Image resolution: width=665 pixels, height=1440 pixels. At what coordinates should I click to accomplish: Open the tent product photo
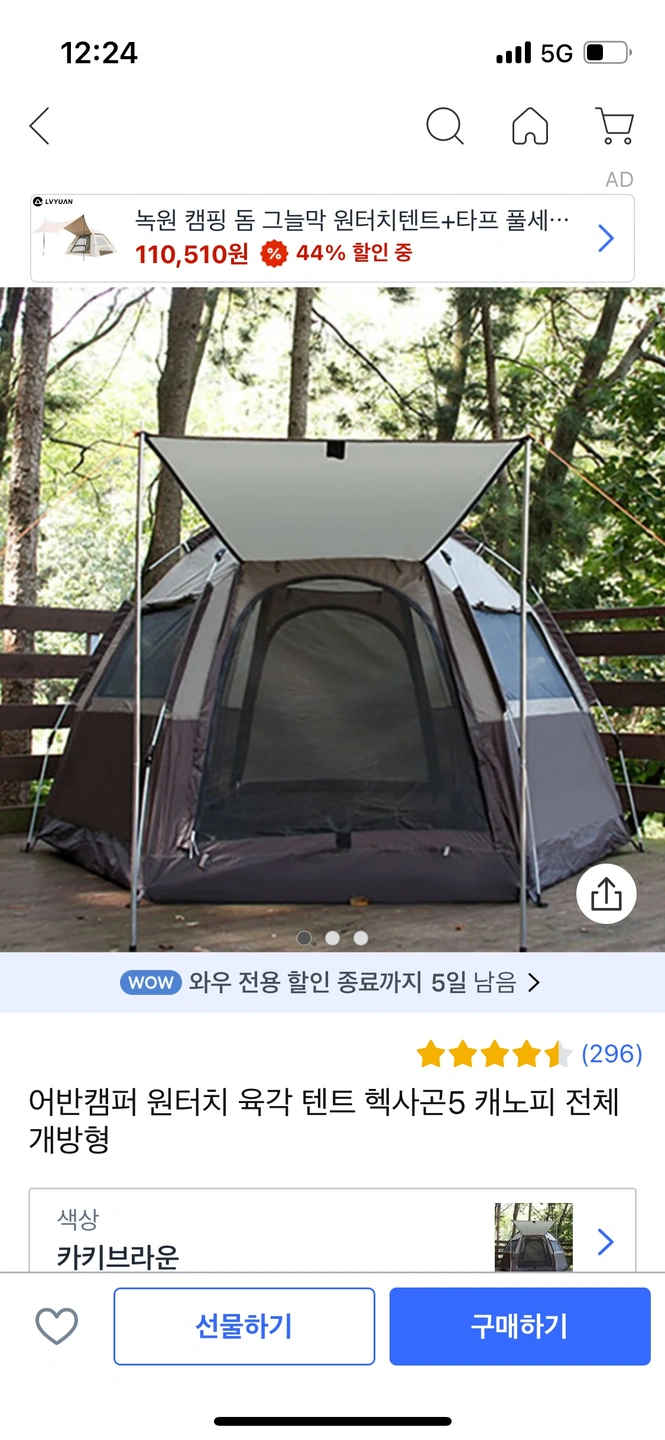click(332, 620)
